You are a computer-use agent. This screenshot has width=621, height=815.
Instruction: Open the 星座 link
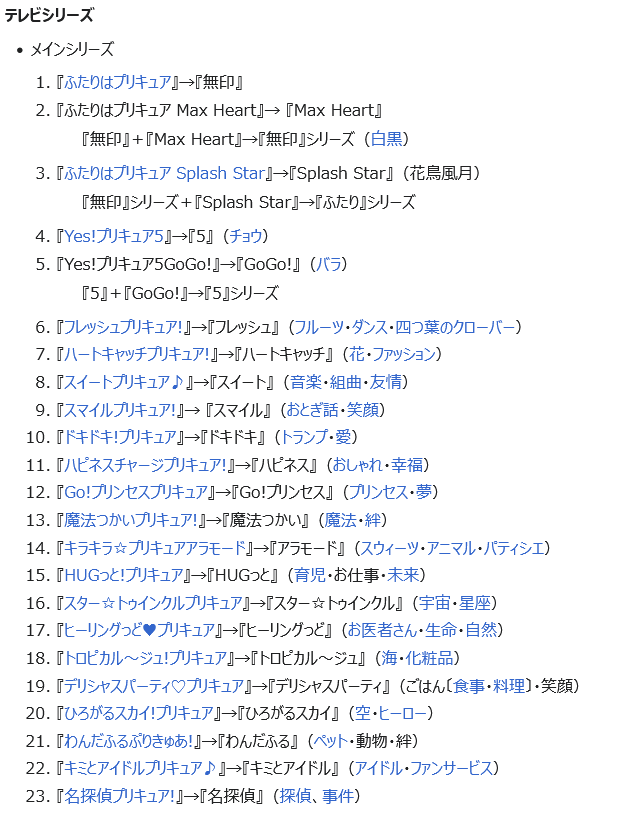pos(474,603)
